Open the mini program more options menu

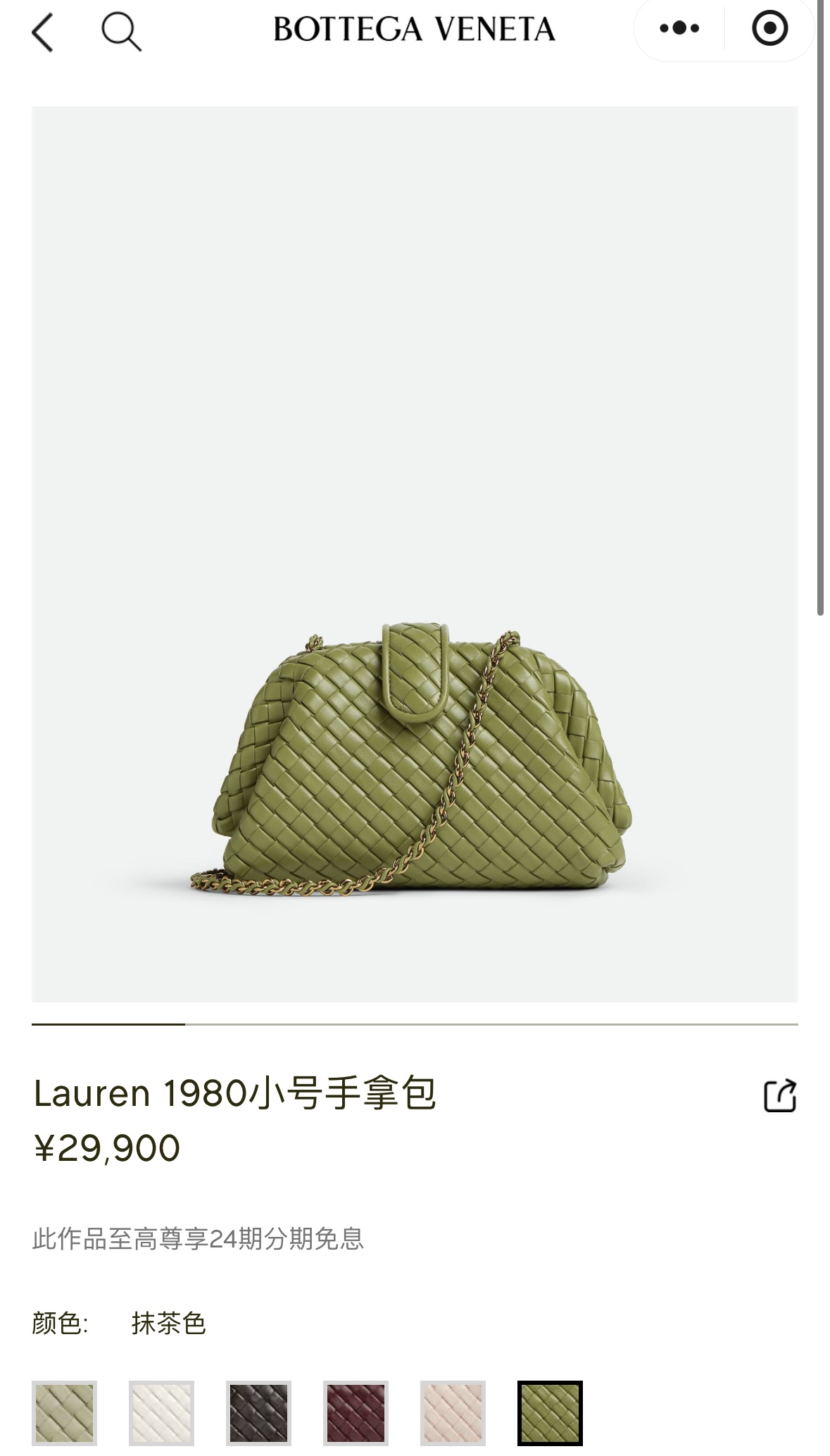coord(679,29)
